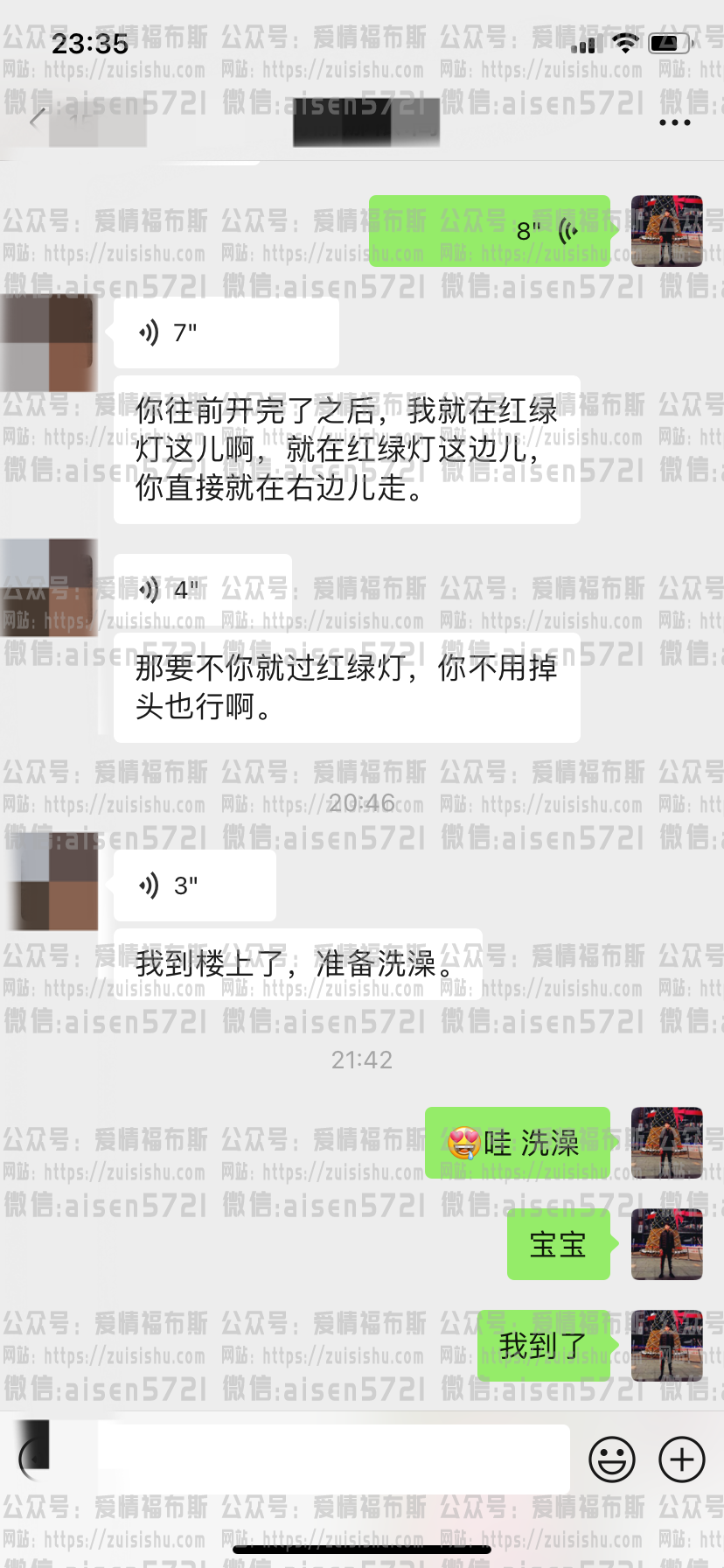This screenshot has height=1568, width=724.
Task: Play the received 4-second voice message
Action: [x=203, y=589]
